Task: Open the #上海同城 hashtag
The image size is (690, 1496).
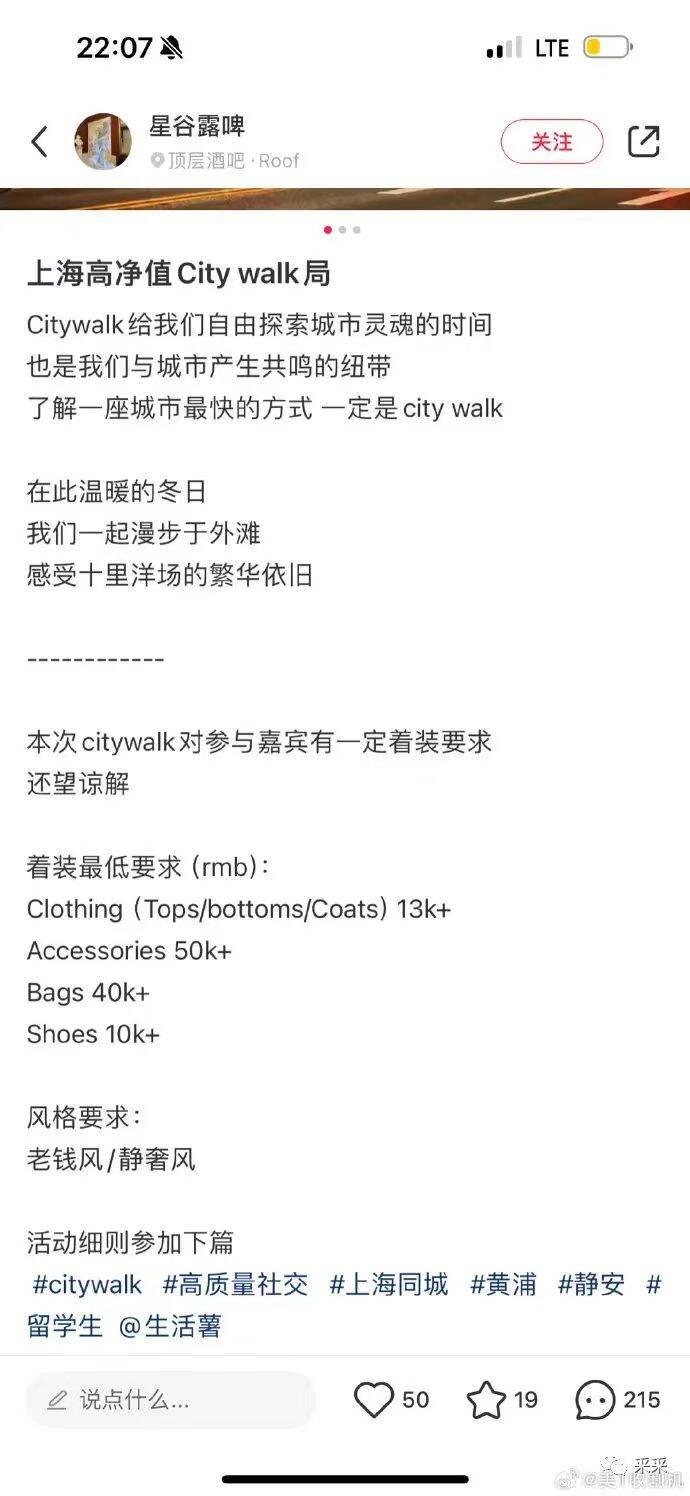Action: (389, 1284)
